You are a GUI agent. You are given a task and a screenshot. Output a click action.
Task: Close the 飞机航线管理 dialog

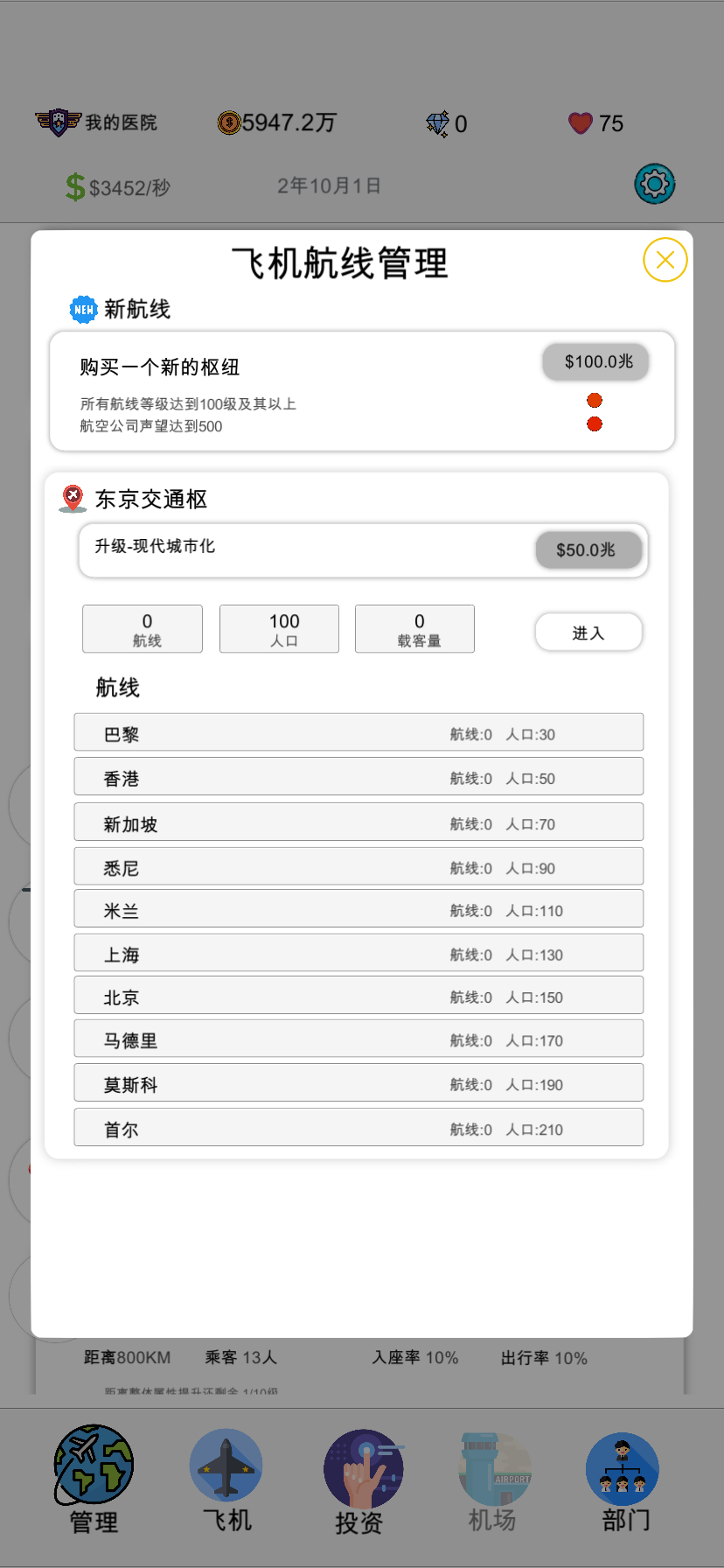click(665, 260)
